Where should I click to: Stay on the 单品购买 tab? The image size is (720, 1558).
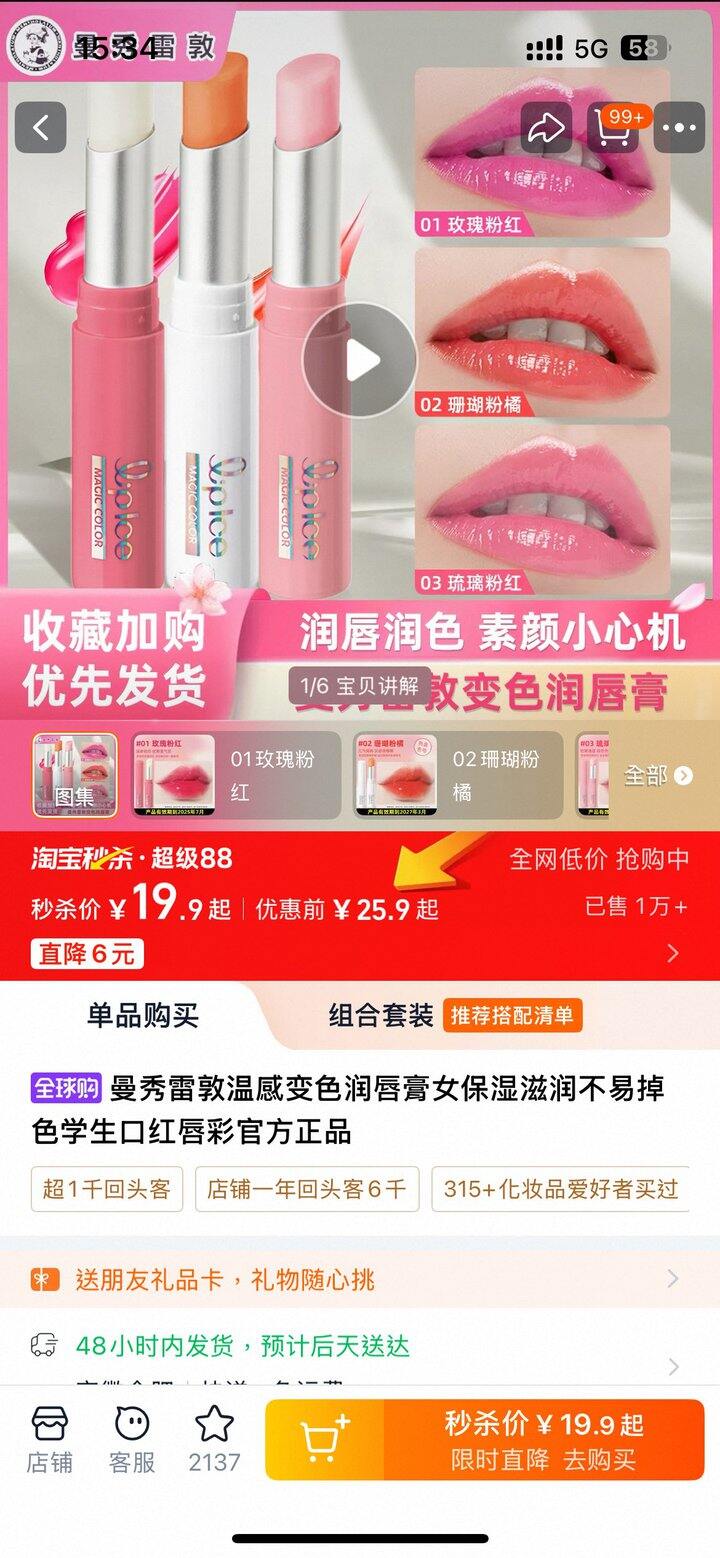pyautogui.click(x=143, y=1016)
